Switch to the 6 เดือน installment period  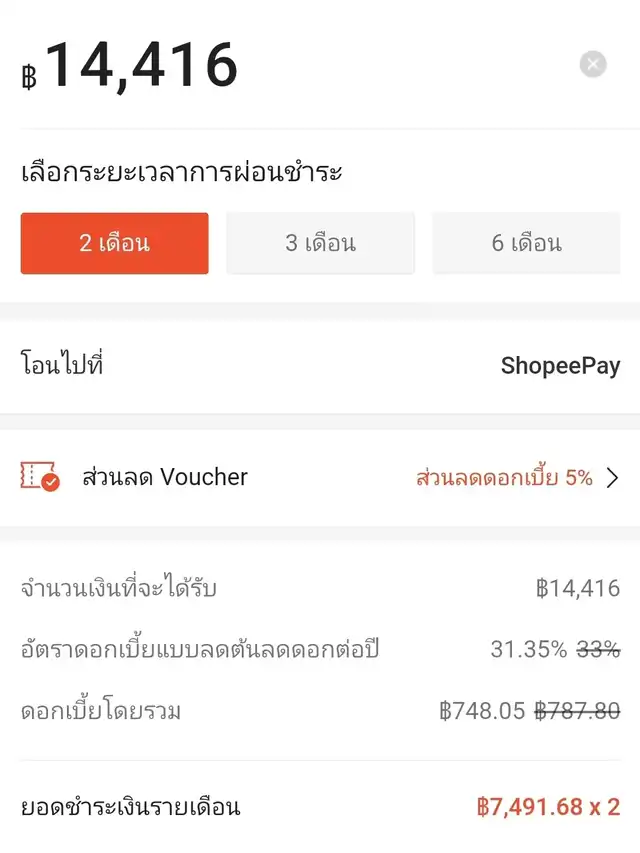coord(526,243)
